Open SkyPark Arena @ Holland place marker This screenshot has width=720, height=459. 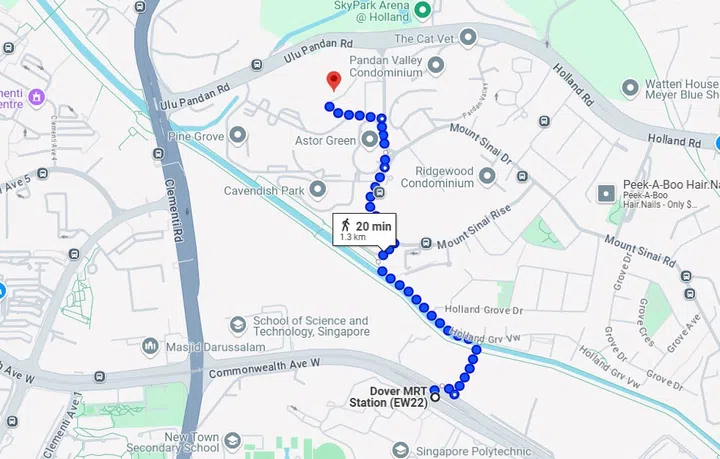coord(422,11)
